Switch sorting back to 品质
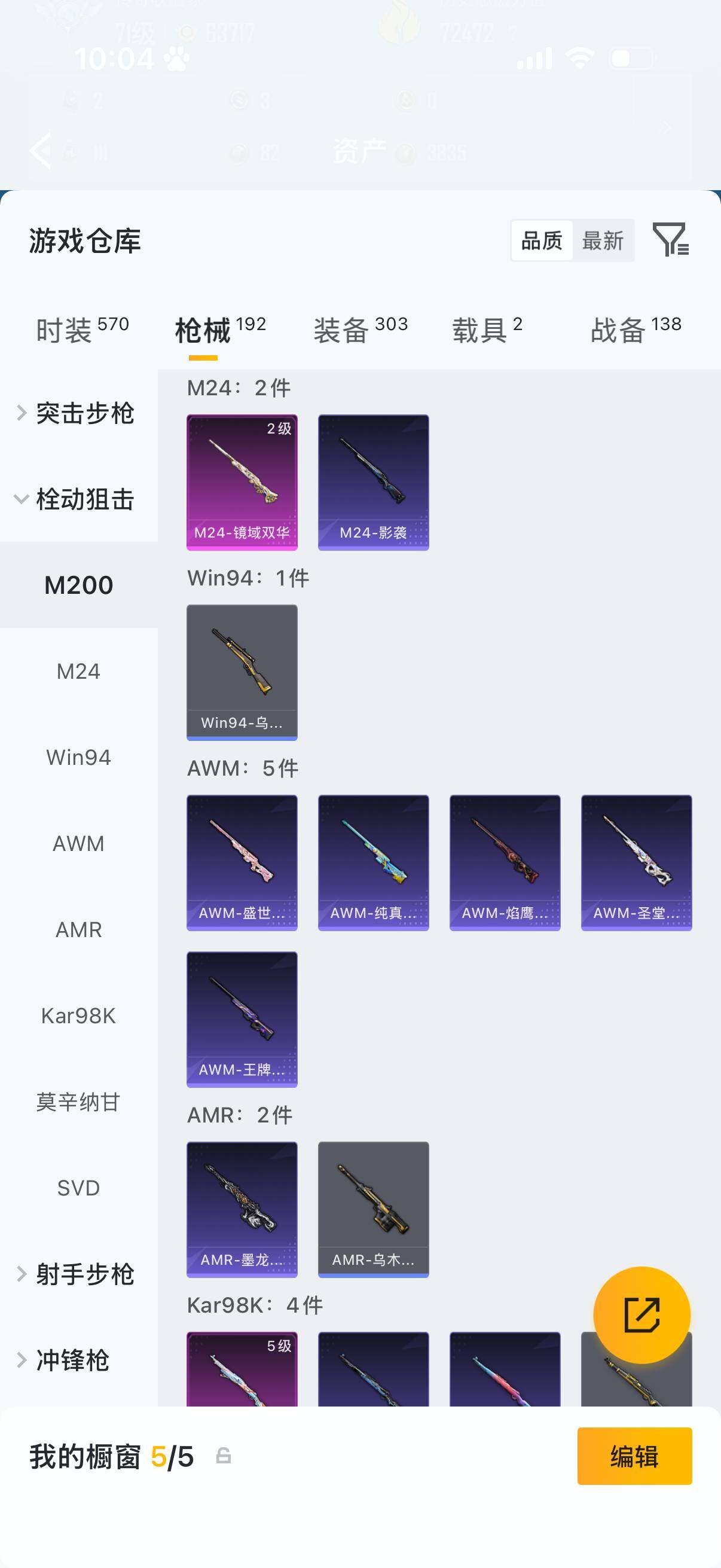This screenshot has height=1568, width=721. coord(541,240)
